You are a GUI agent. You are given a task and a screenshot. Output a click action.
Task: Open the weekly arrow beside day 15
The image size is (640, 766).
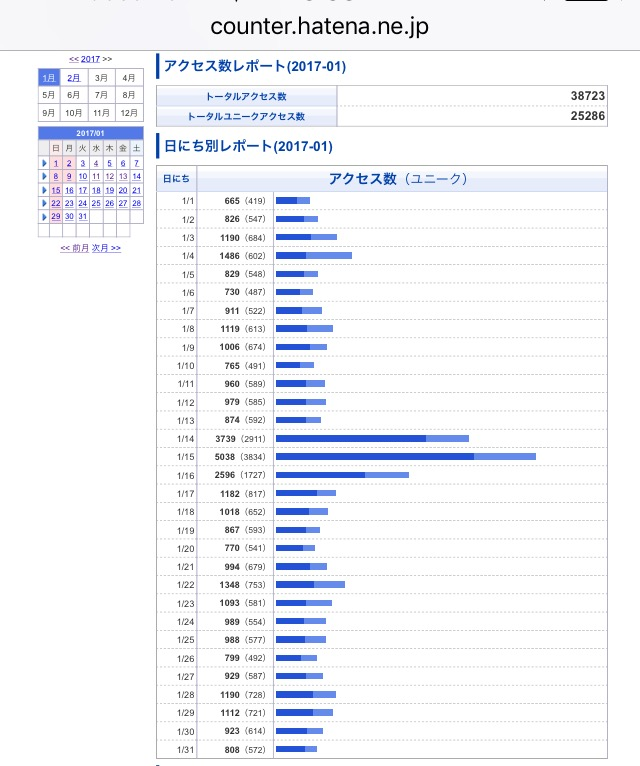[43, 190]
